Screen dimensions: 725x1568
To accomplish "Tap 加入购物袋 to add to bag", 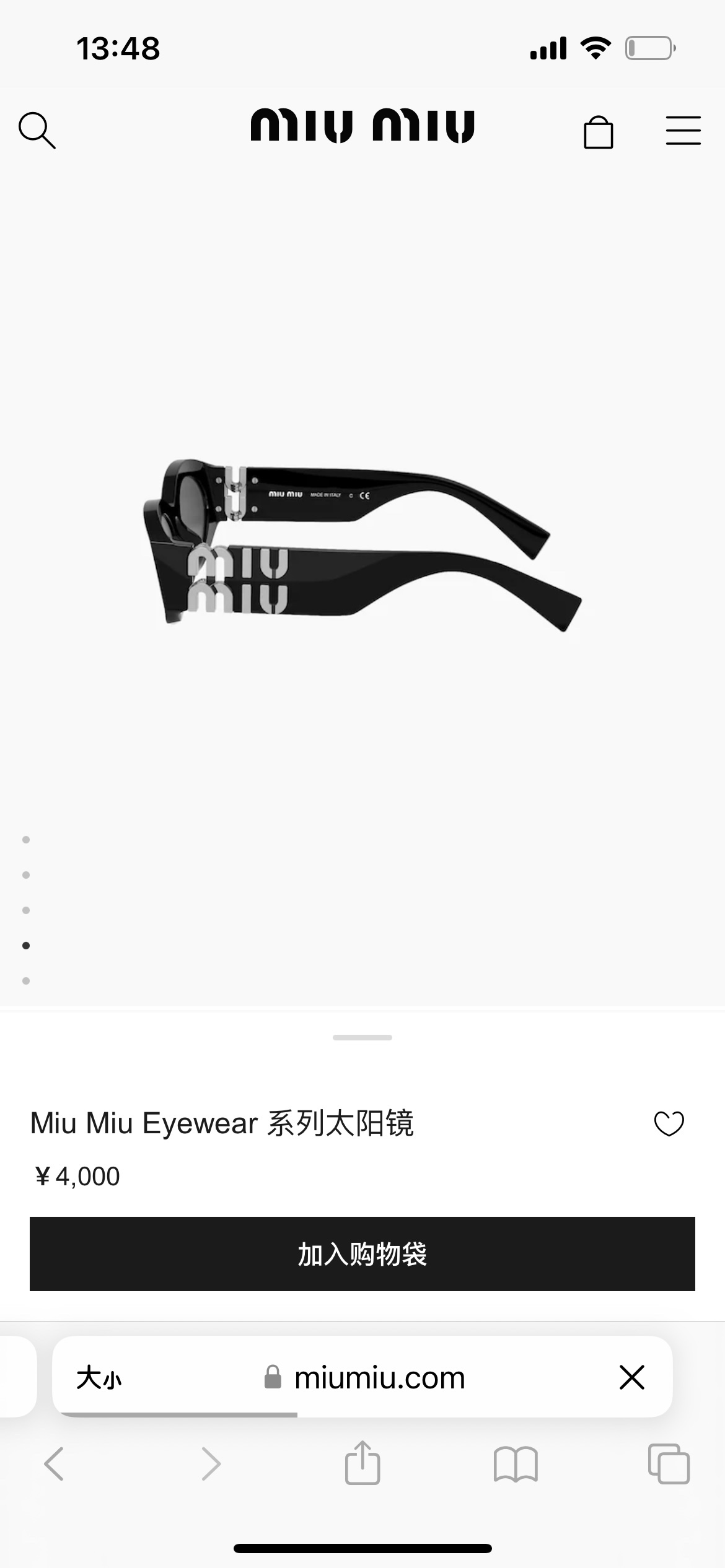I will point(362,1254).
